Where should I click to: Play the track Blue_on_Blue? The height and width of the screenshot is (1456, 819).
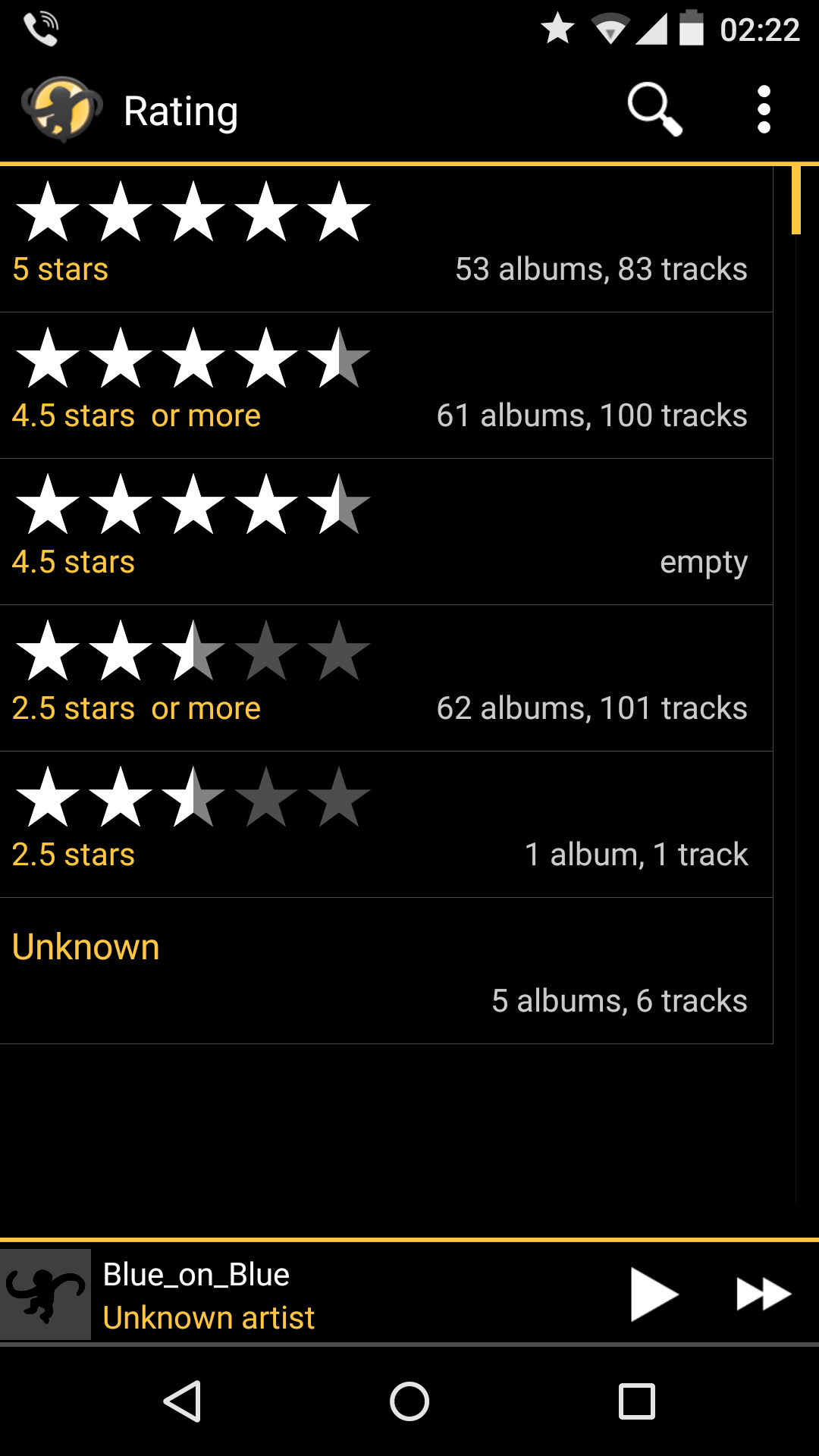653,1294
